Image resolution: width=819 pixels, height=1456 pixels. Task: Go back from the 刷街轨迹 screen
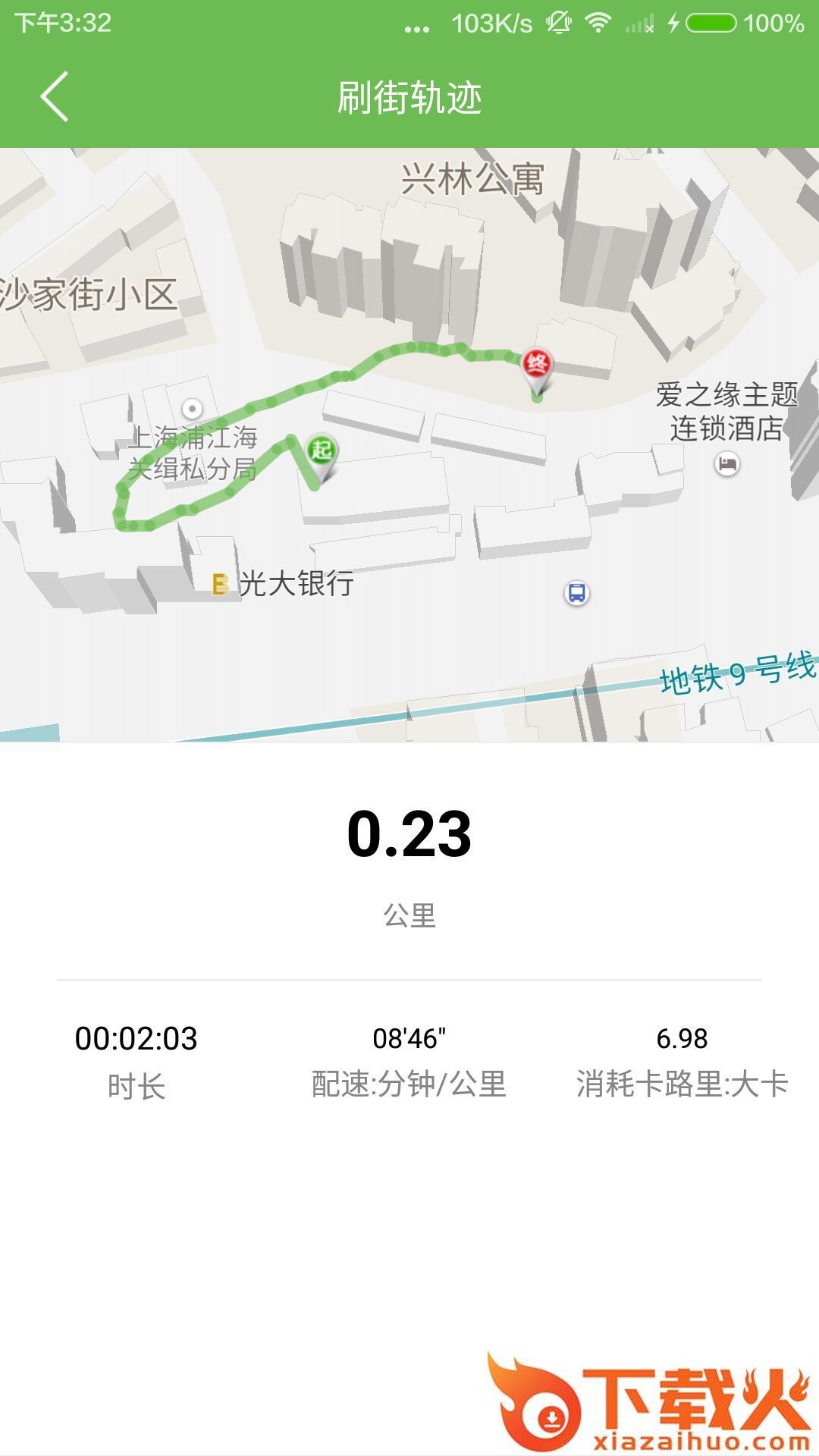tap(55, 97)
